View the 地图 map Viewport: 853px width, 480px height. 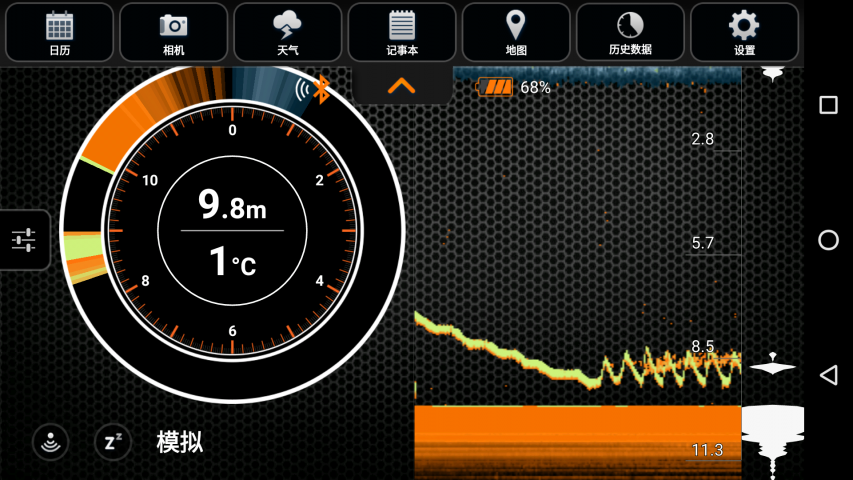click(516, 33)
